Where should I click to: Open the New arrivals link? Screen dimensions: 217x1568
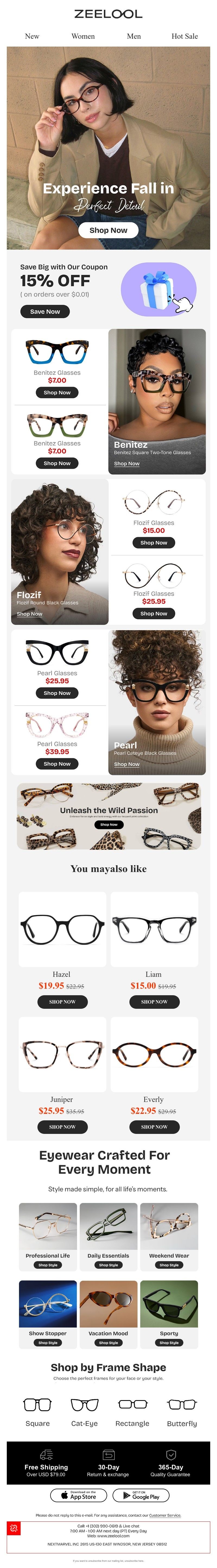point(32,37)
